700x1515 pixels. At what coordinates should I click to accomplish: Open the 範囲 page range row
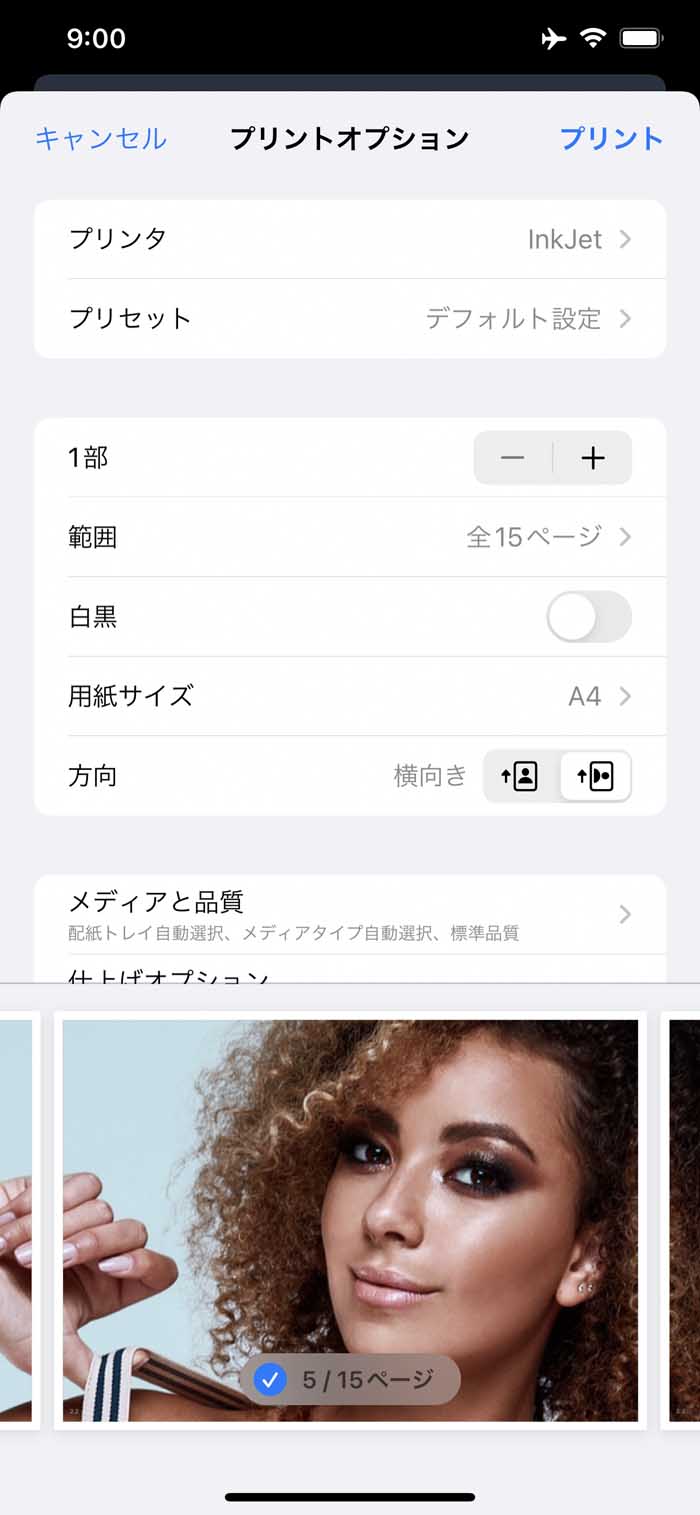click(x=350, y=537)
